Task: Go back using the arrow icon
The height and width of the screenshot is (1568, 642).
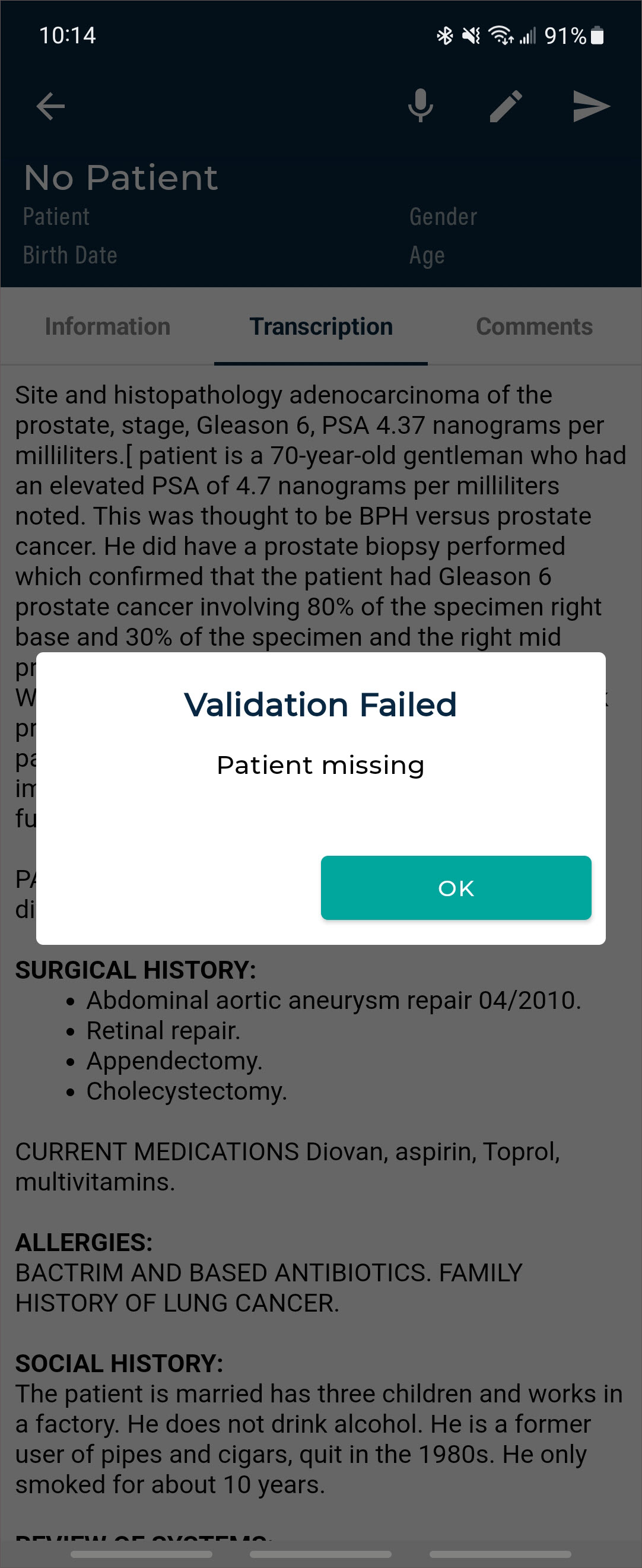Action: 50,106
